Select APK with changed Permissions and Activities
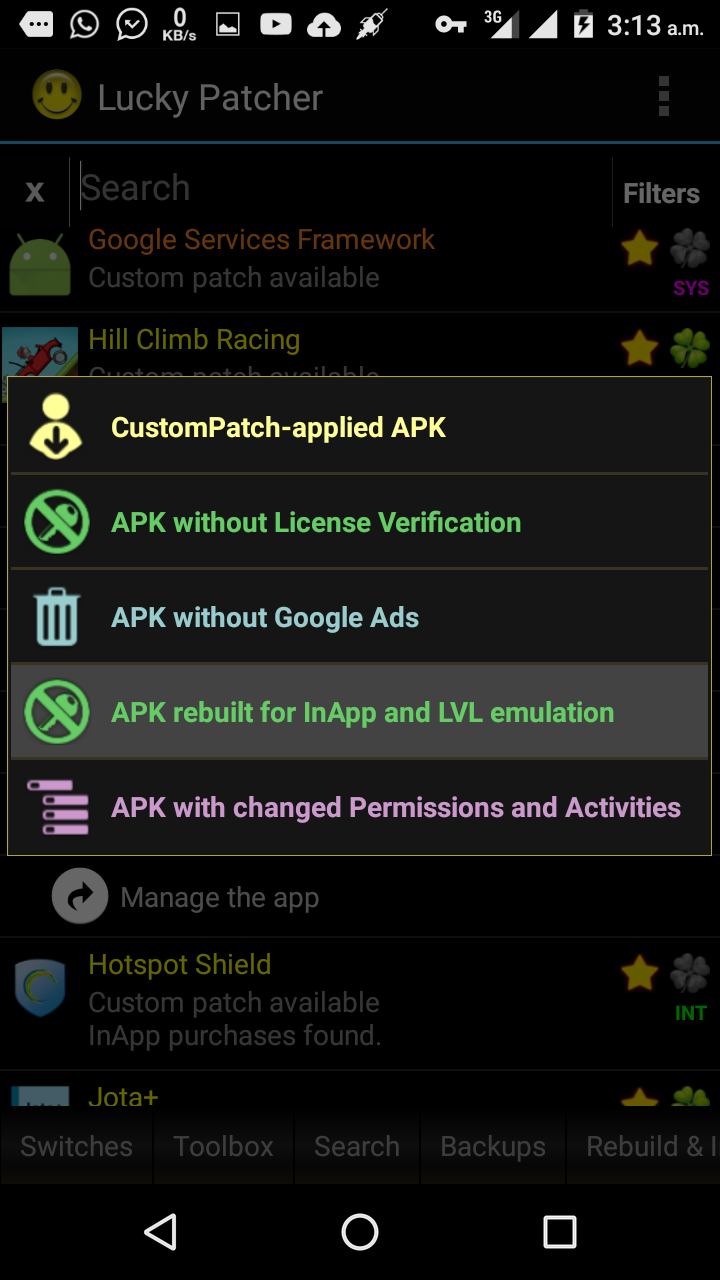The image size is (720, 1280). click(x=359, y=807)
